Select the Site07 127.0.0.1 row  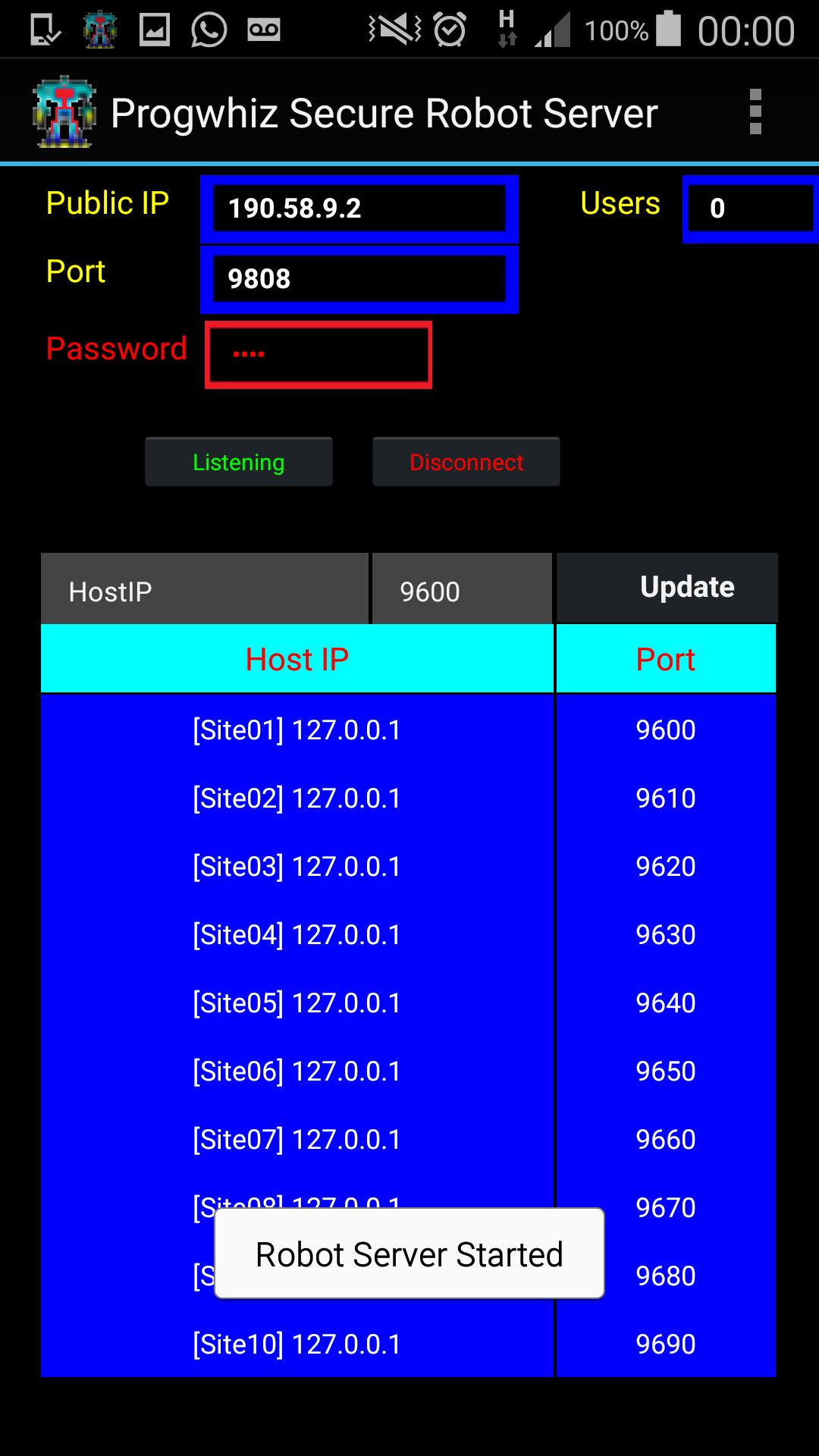408,1140
